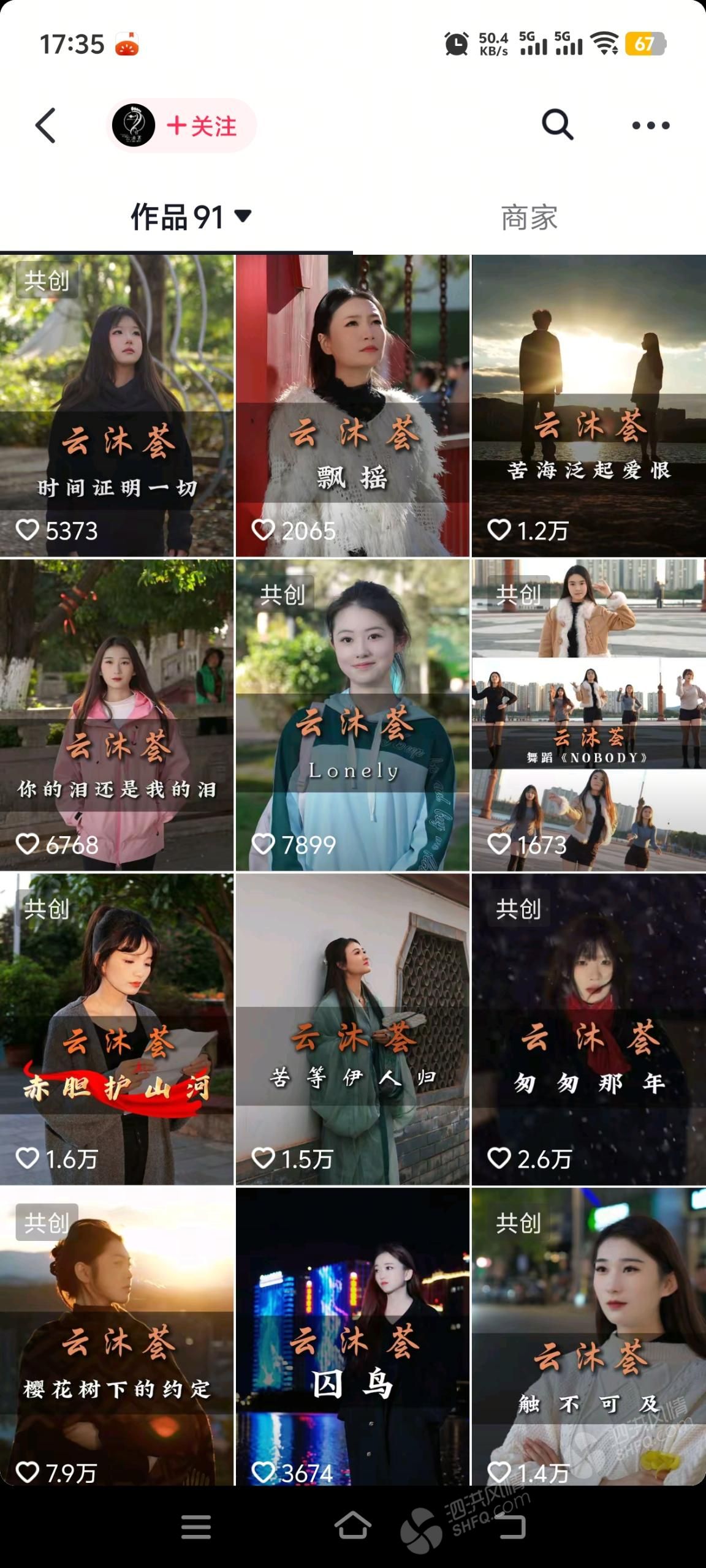This screenshot has height=1568, width=706.
Task: Open the 匆匆那年 video tile
Action: [588, 1029]
